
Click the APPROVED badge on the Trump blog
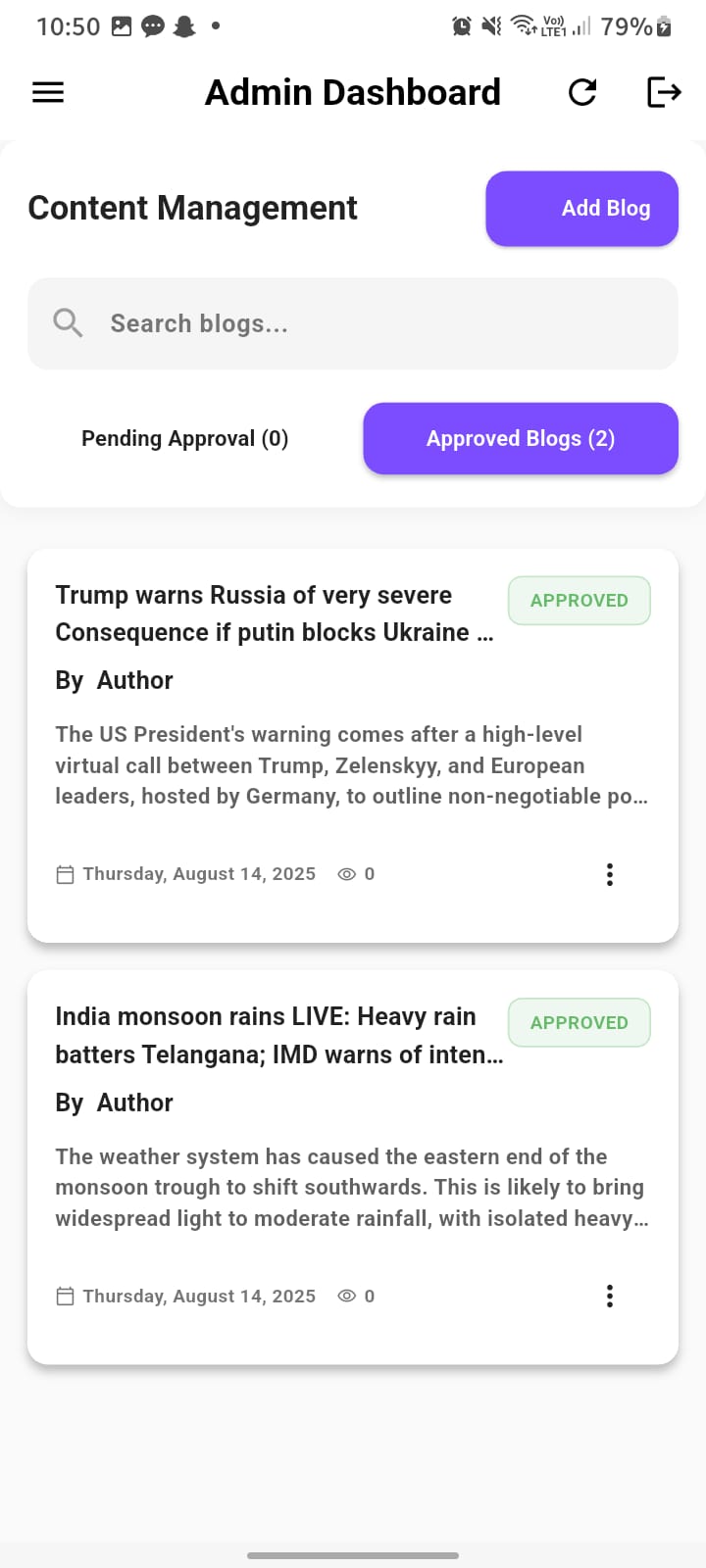point(579,600)
